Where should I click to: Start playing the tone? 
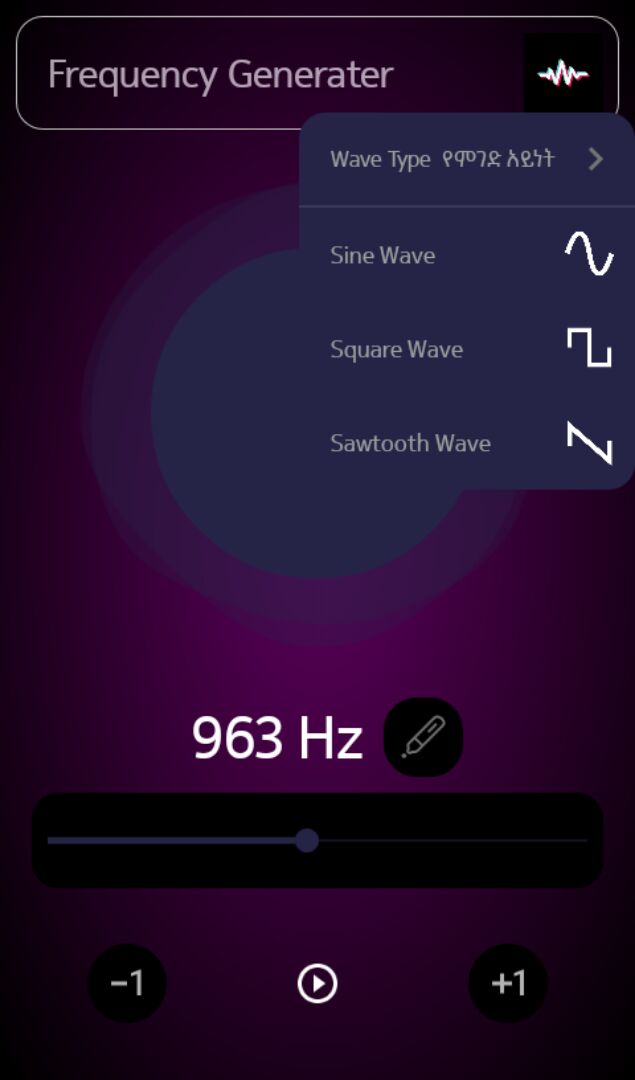(x=318, y=983)
